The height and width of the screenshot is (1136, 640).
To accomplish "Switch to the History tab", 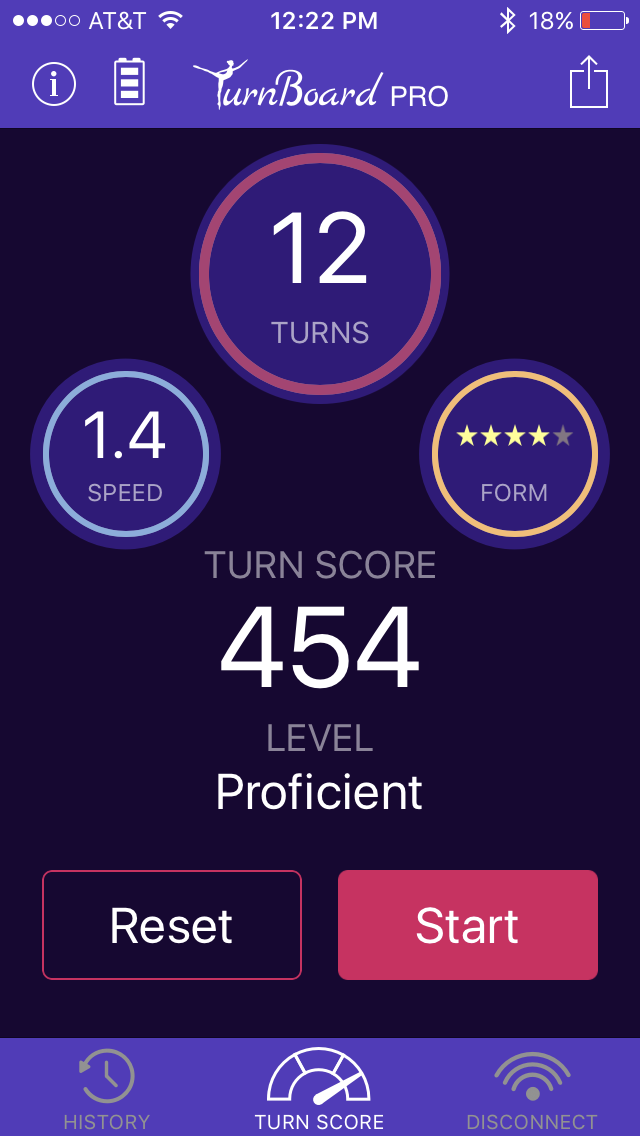I will click(x=106, y=1089).
